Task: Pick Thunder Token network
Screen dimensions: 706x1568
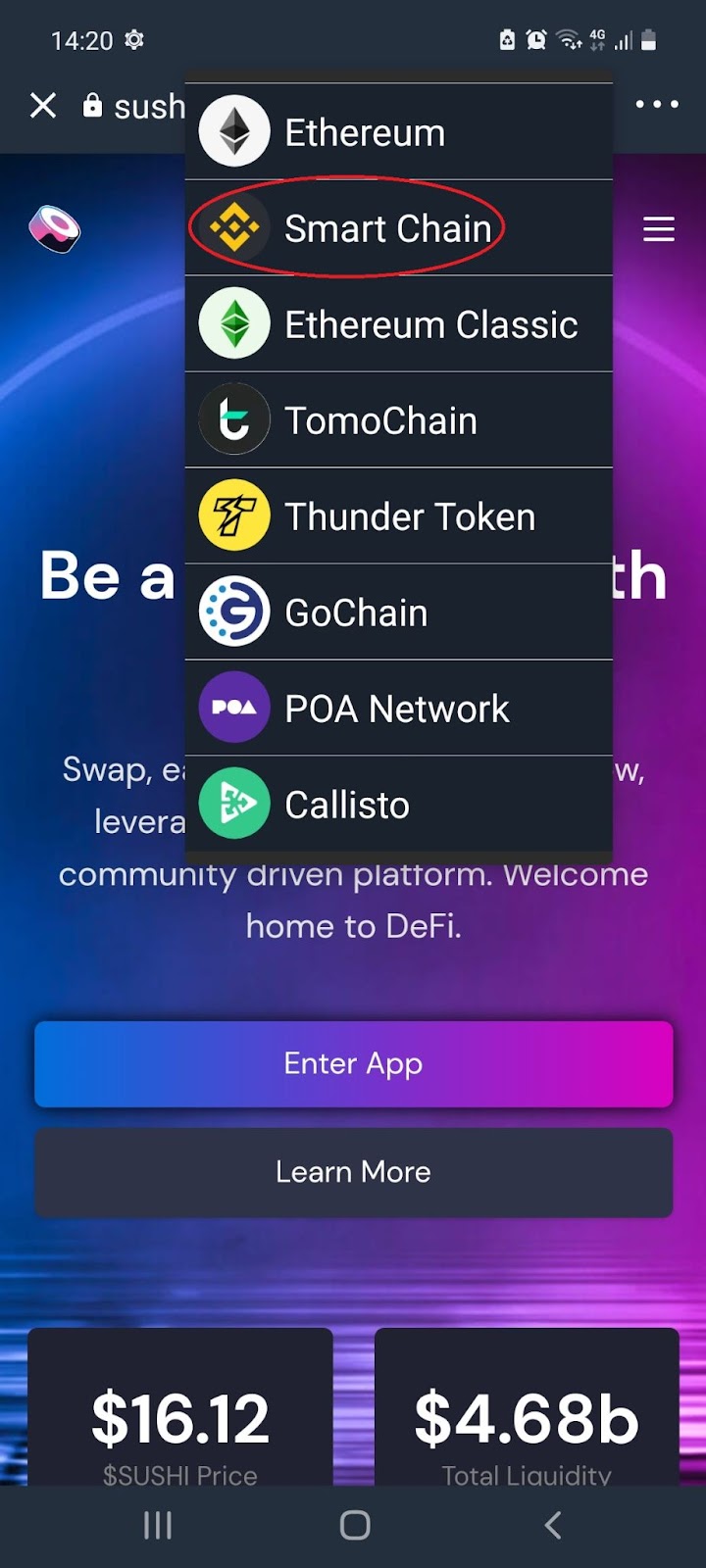Action: pos(398,516)
